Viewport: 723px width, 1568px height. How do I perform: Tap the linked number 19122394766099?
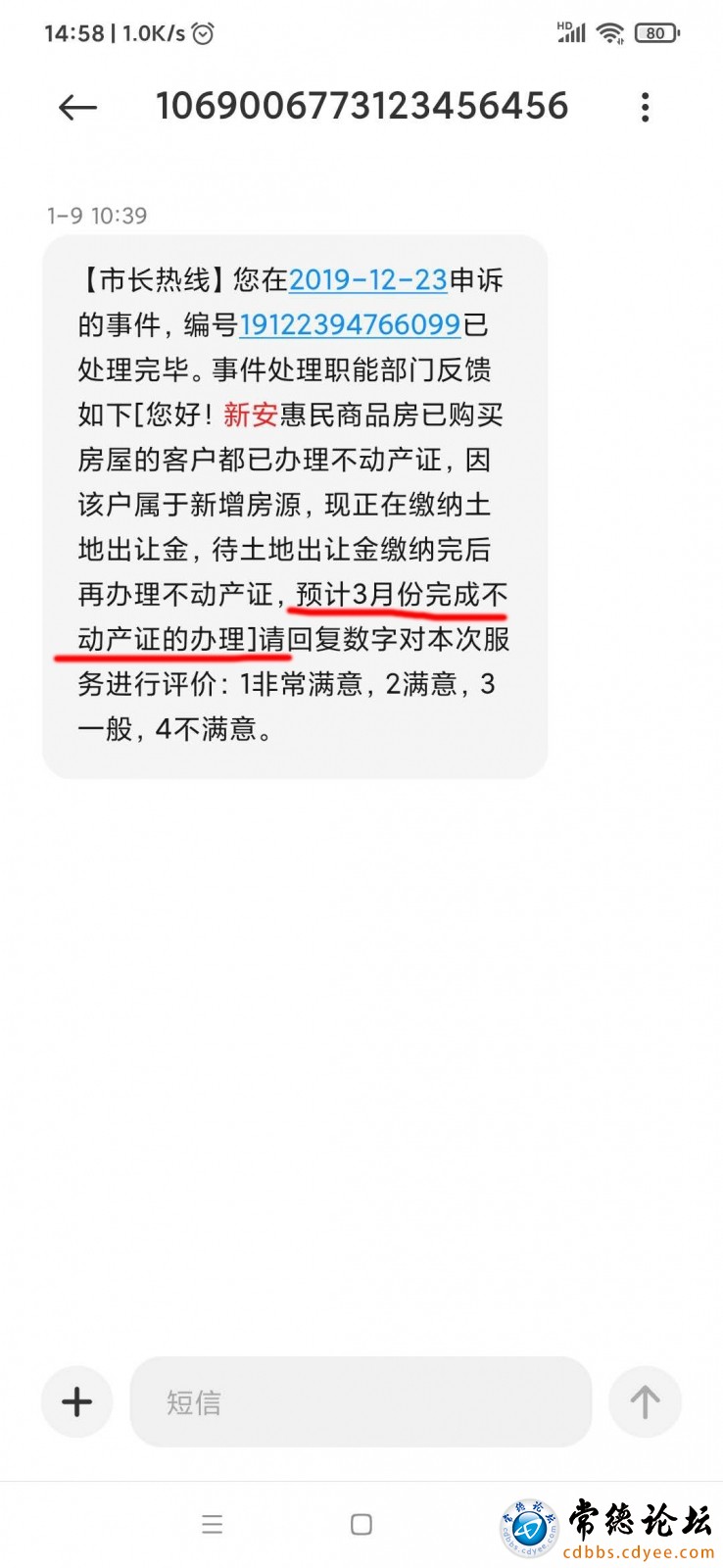(350, 324)
